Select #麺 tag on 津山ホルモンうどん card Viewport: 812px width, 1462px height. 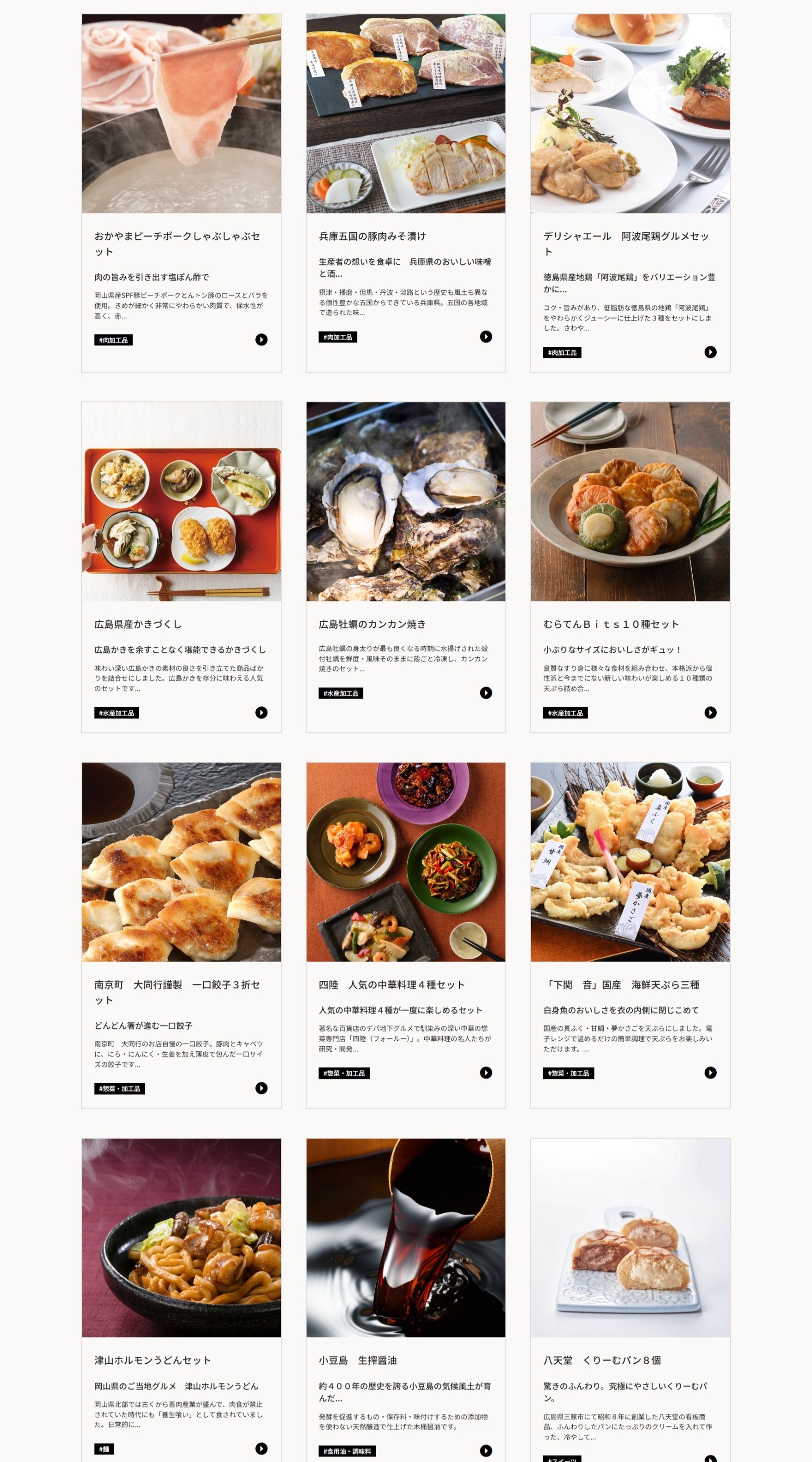pos(104,1449)
